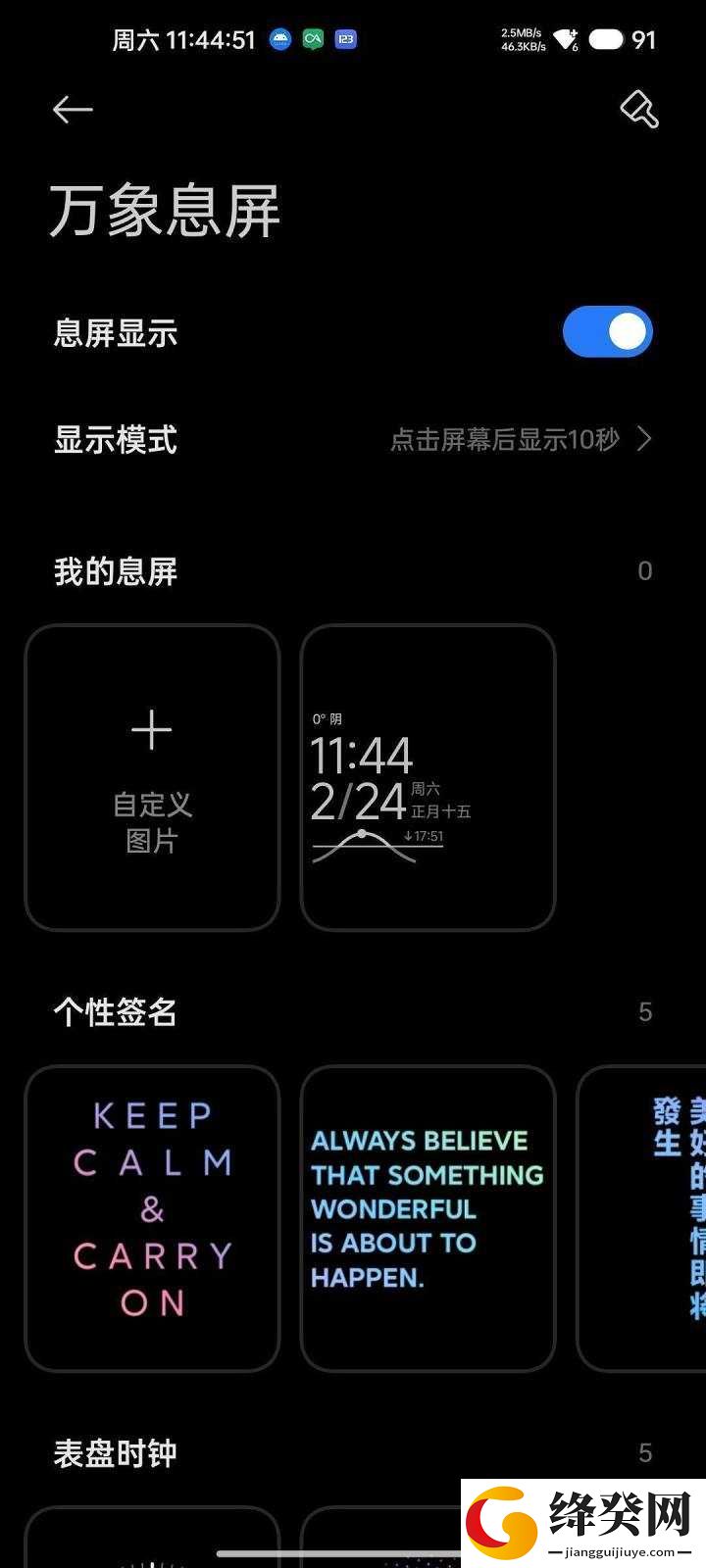Add a custom image via 自定义图片

(152, 777)
